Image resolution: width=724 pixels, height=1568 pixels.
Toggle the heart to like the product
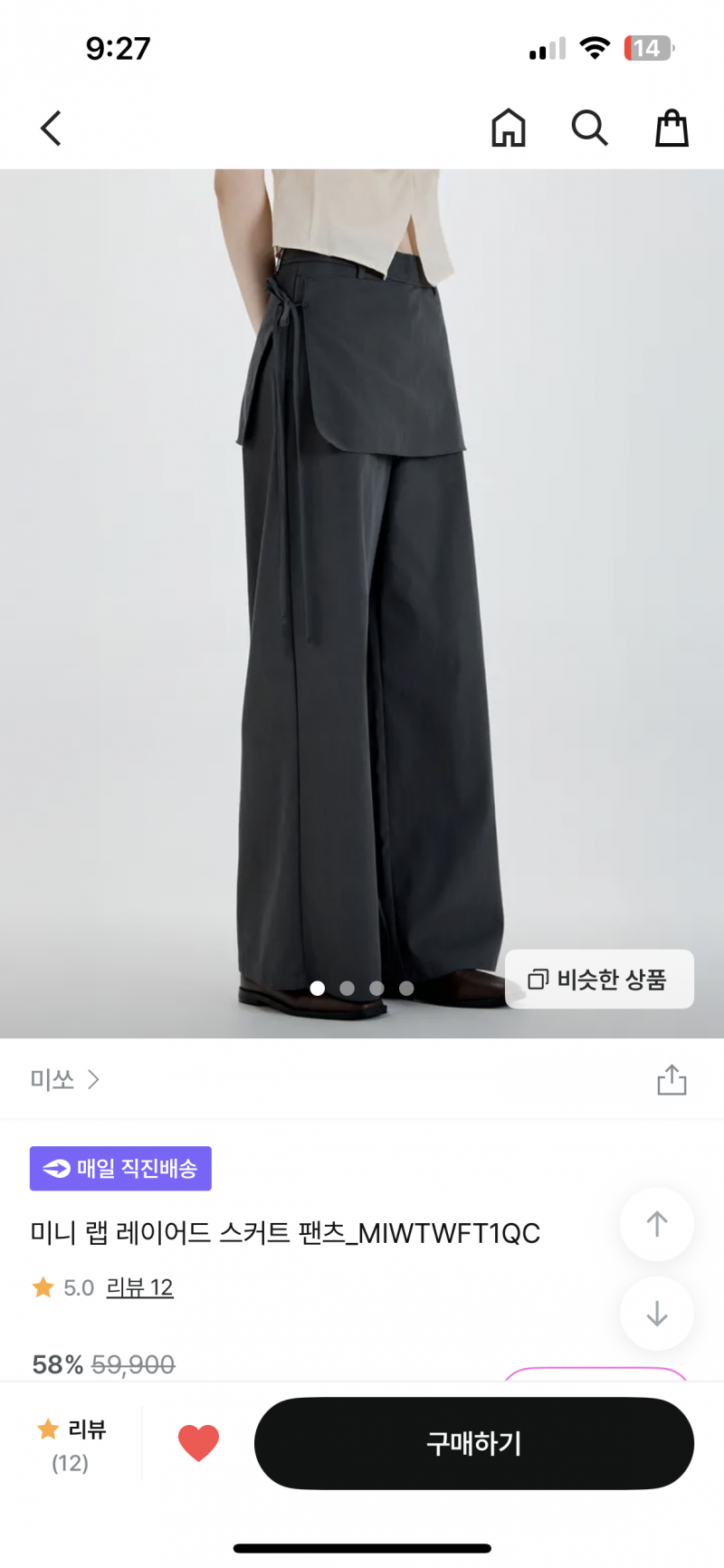click(198, 1442)
